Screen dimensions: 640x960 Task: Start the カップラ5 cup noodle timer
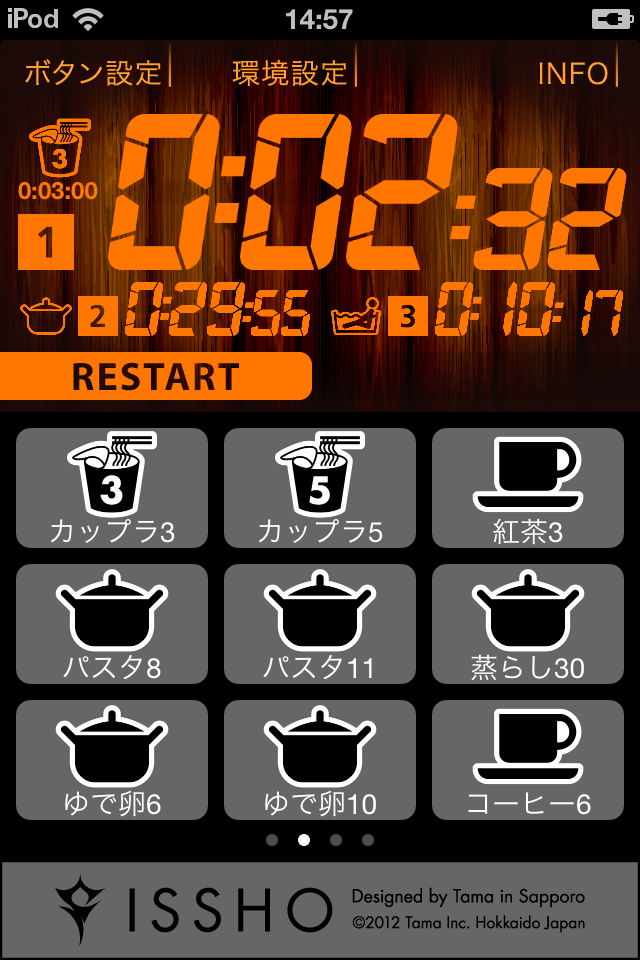[320, 488]
